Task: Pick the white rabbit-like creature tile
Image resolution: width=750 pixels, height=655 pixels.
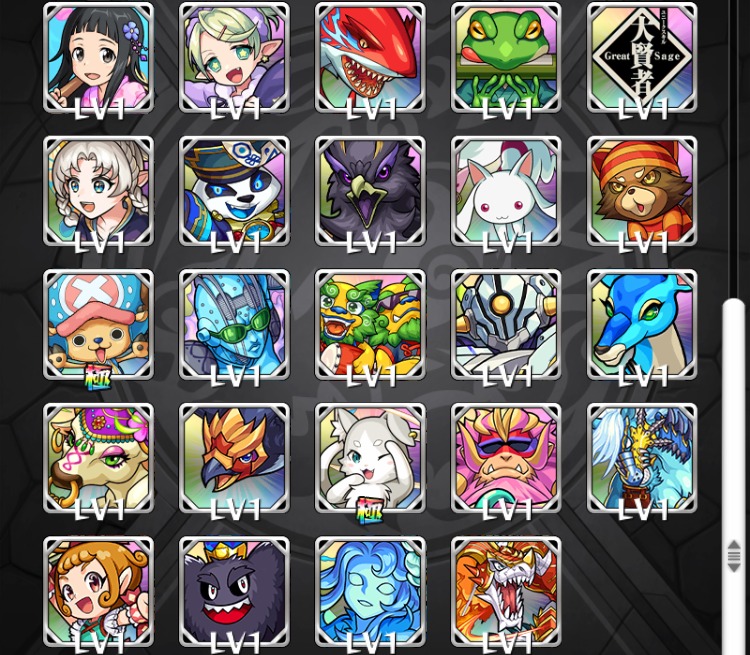Action: [506, 191]
